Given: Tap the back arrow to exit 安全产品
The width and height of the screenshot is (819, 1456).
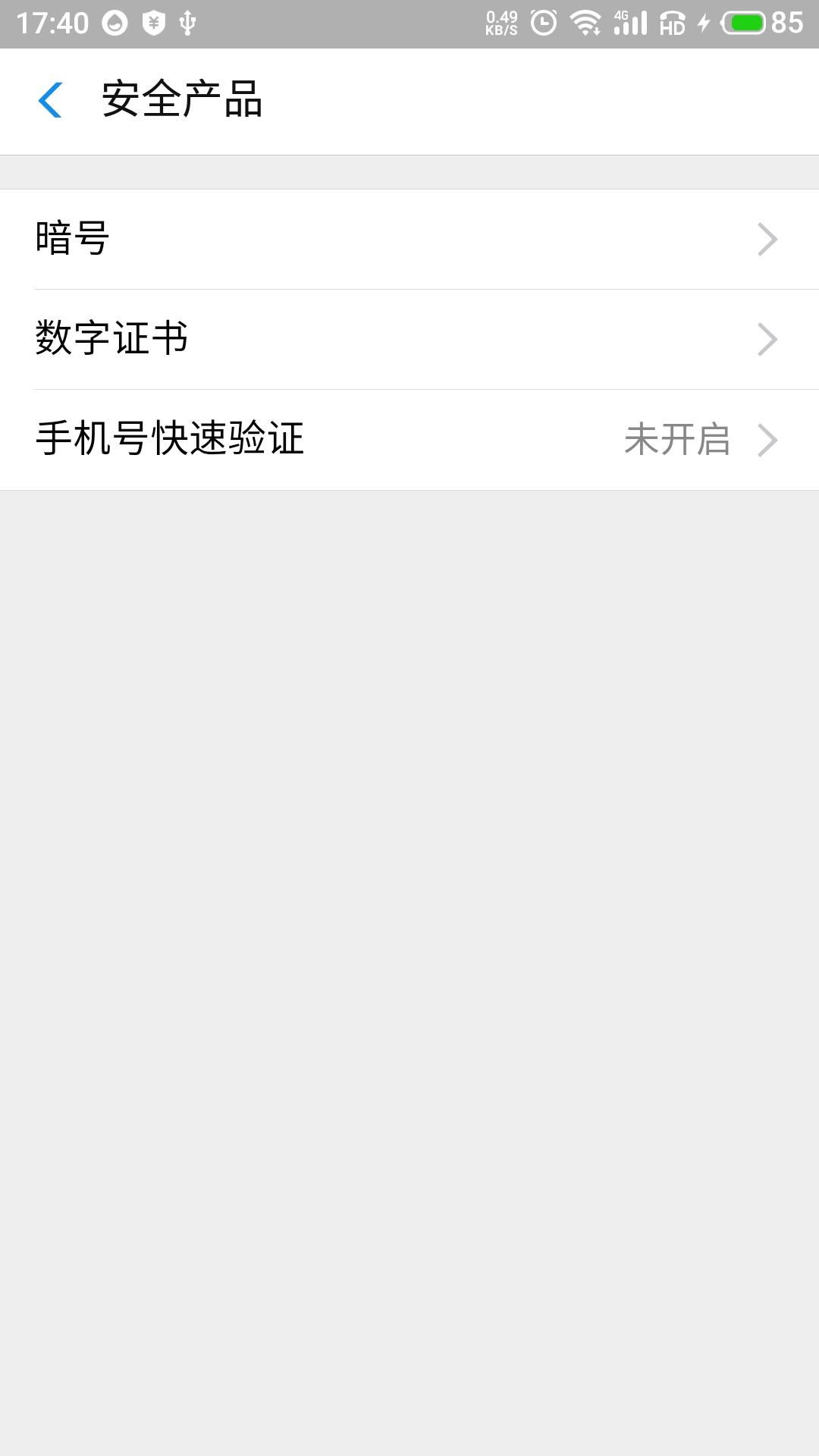Looking at the screenshot, I should (x=51, y=101).
